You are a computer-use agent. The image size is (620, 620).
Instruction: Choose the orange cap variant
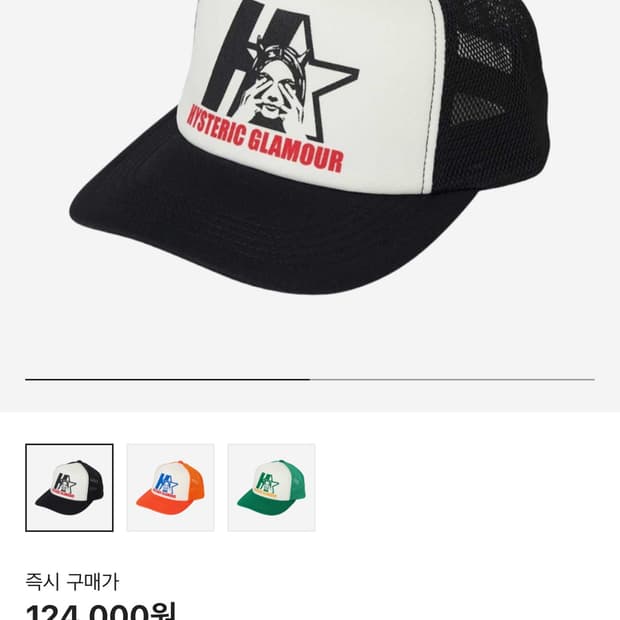coord(170,487)
